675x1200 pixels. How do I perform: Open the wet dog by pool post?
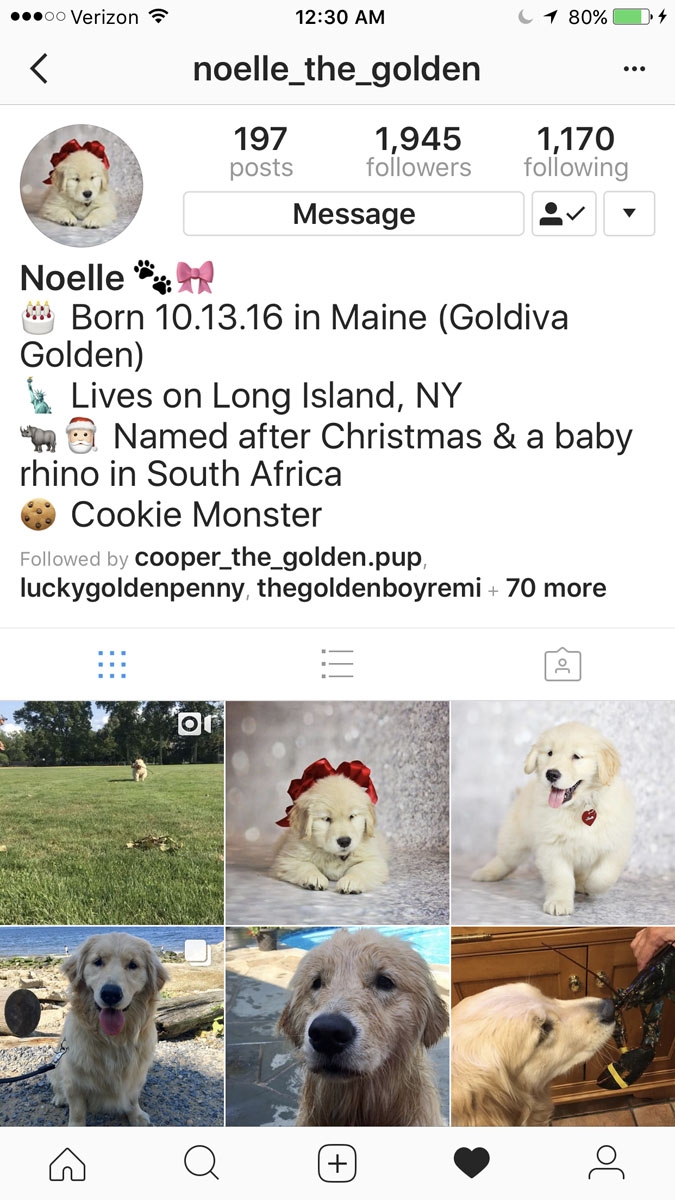[x=337, y=1026]
